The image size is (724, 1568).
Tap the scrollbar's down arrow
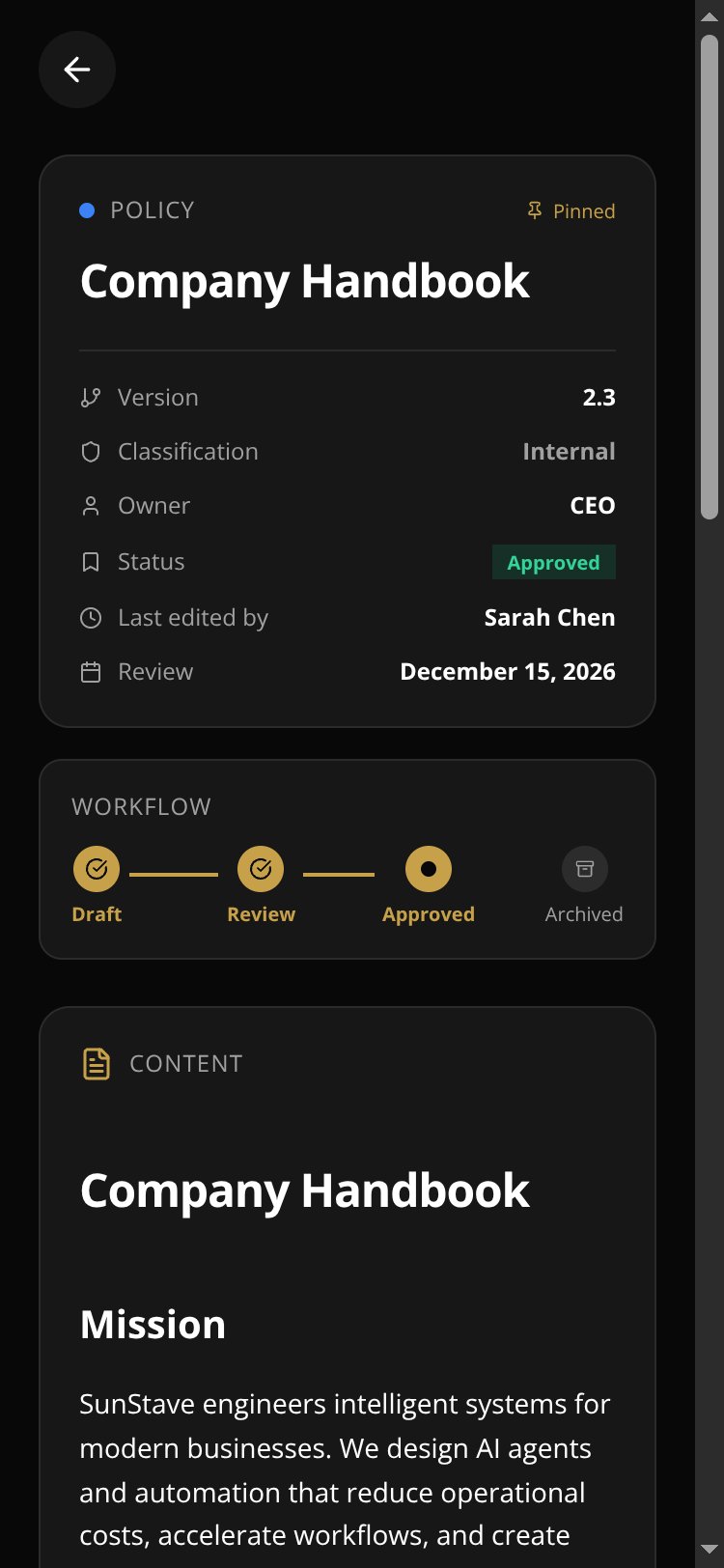tap(710, 1551)
